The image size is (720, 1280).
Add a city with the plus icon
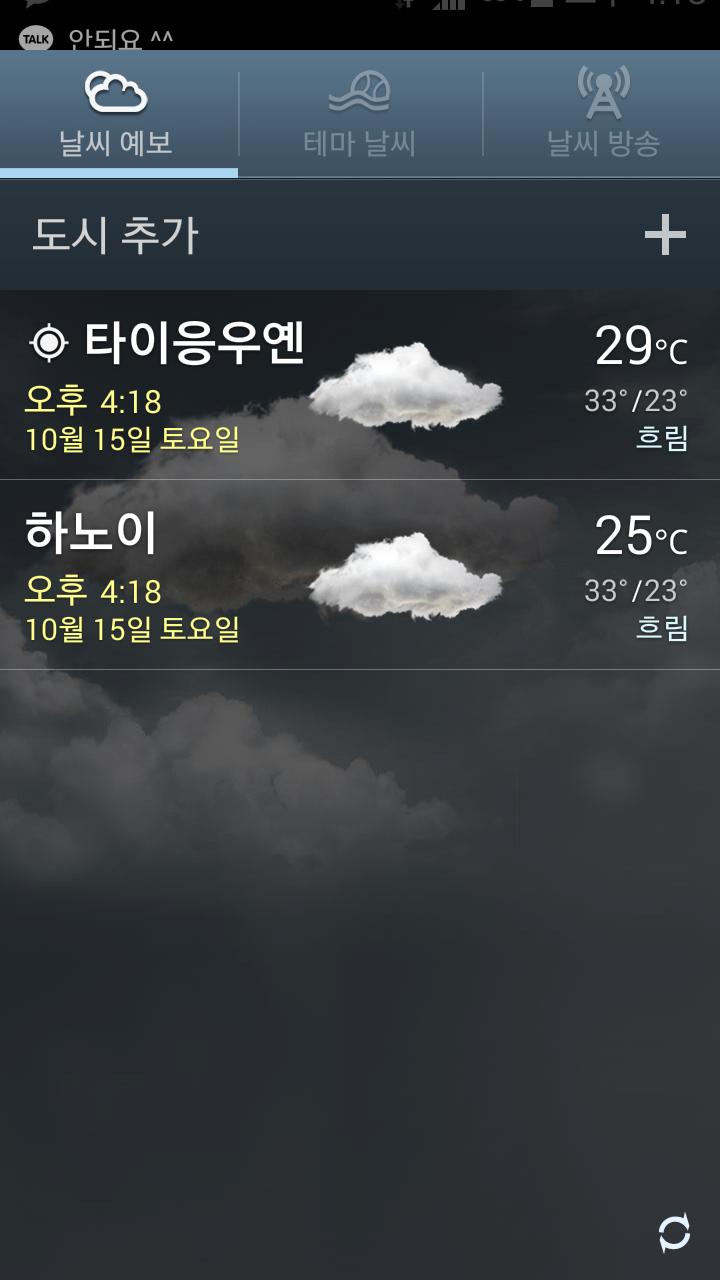665,236
